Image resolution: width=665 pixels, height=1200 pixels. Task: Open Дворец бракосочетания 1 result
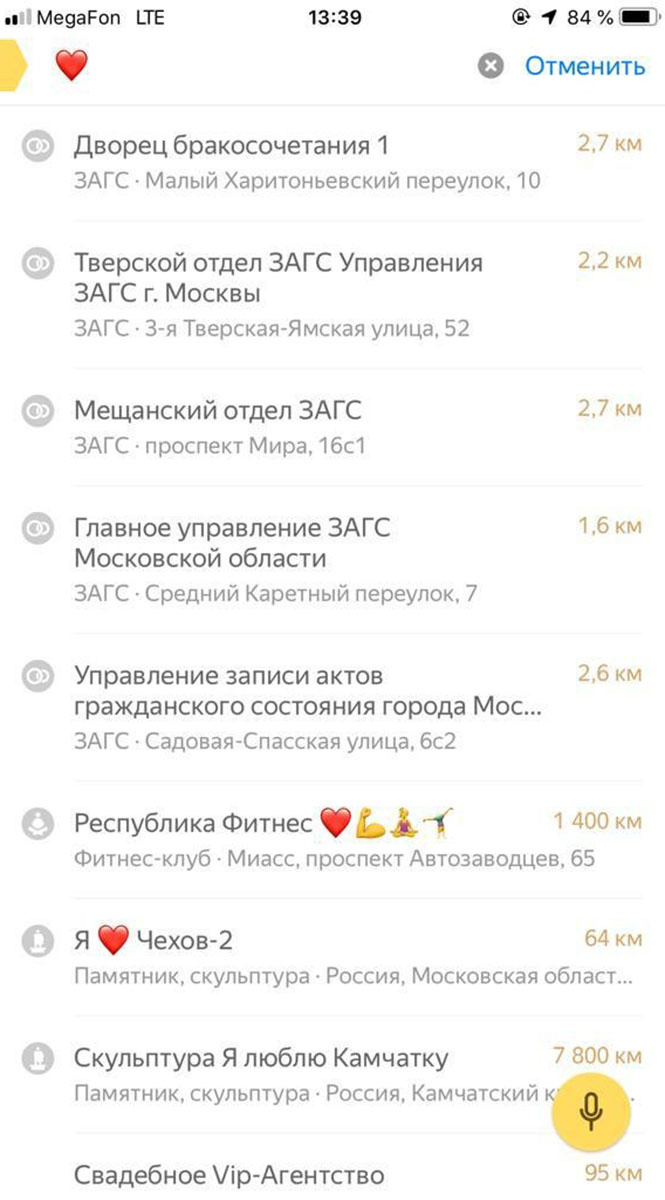coord(332,162)
